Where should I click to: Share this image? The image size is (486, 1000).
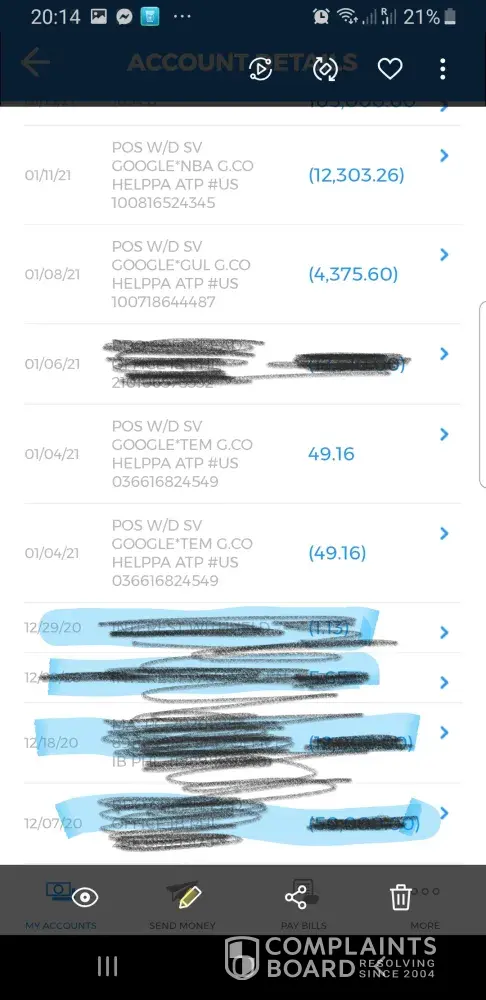[295, 897]
